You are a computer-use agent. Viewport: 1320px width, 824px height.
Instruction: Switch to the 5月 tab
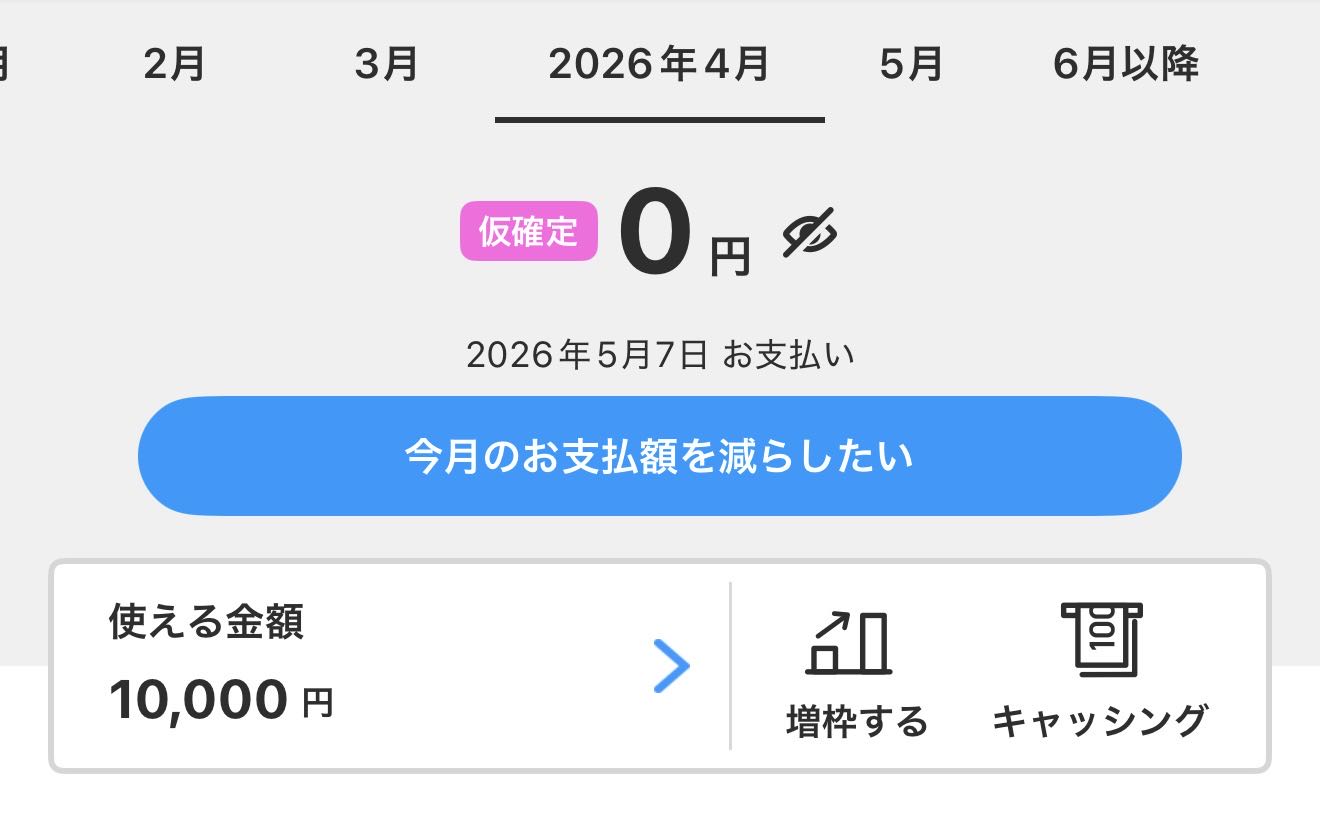[911, 65]
